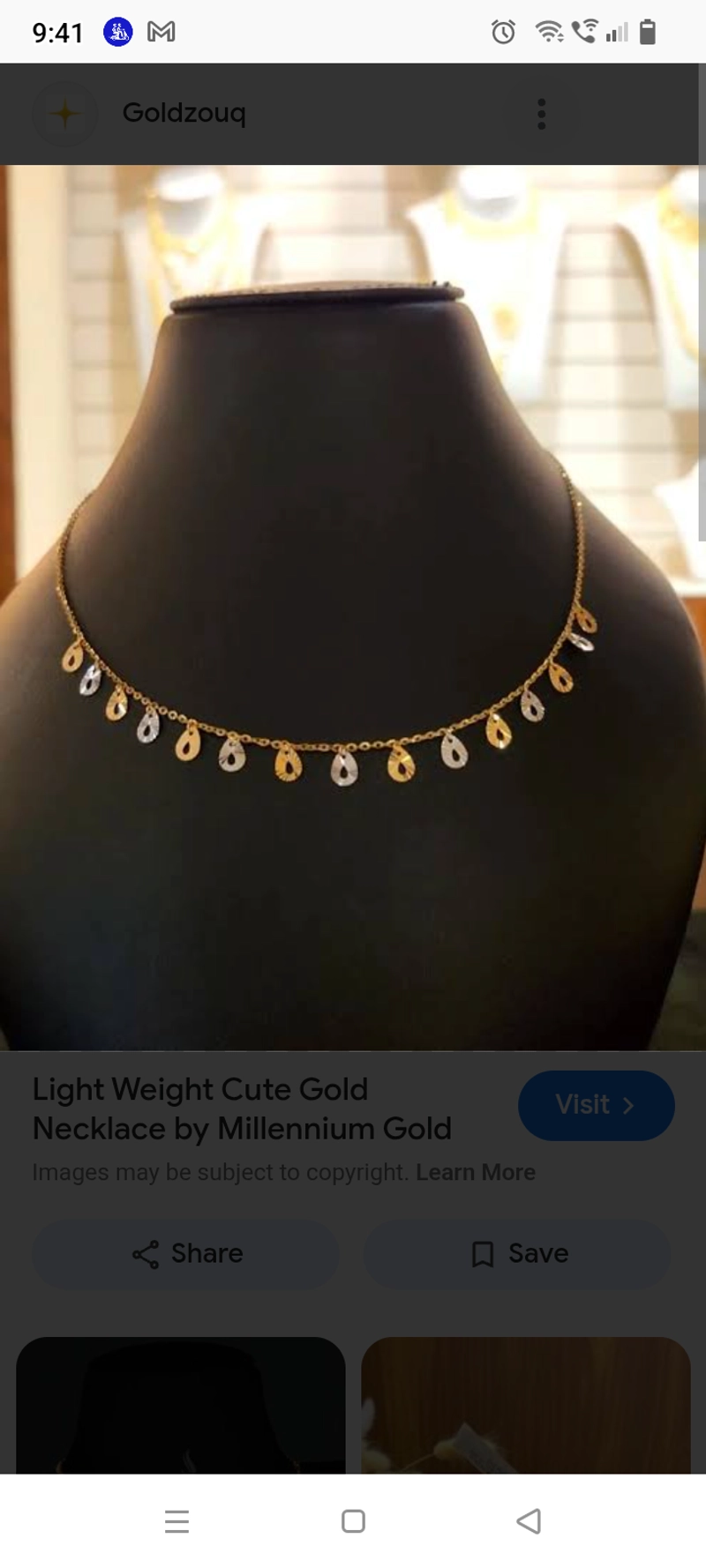Save the image to collections
This screenshot has width=706, height=1568.
click(x=518, y=1254)
